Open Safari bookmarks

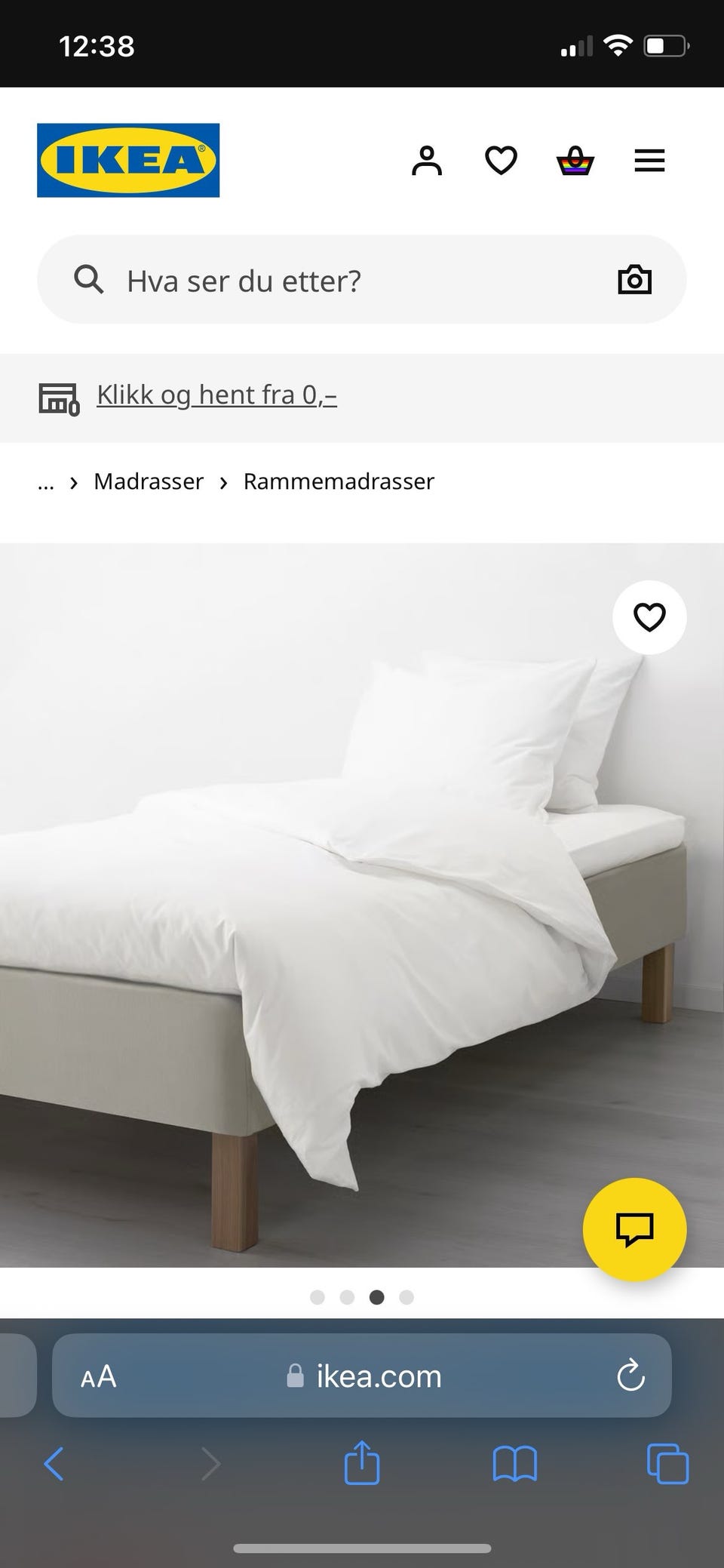[514, 1465]
